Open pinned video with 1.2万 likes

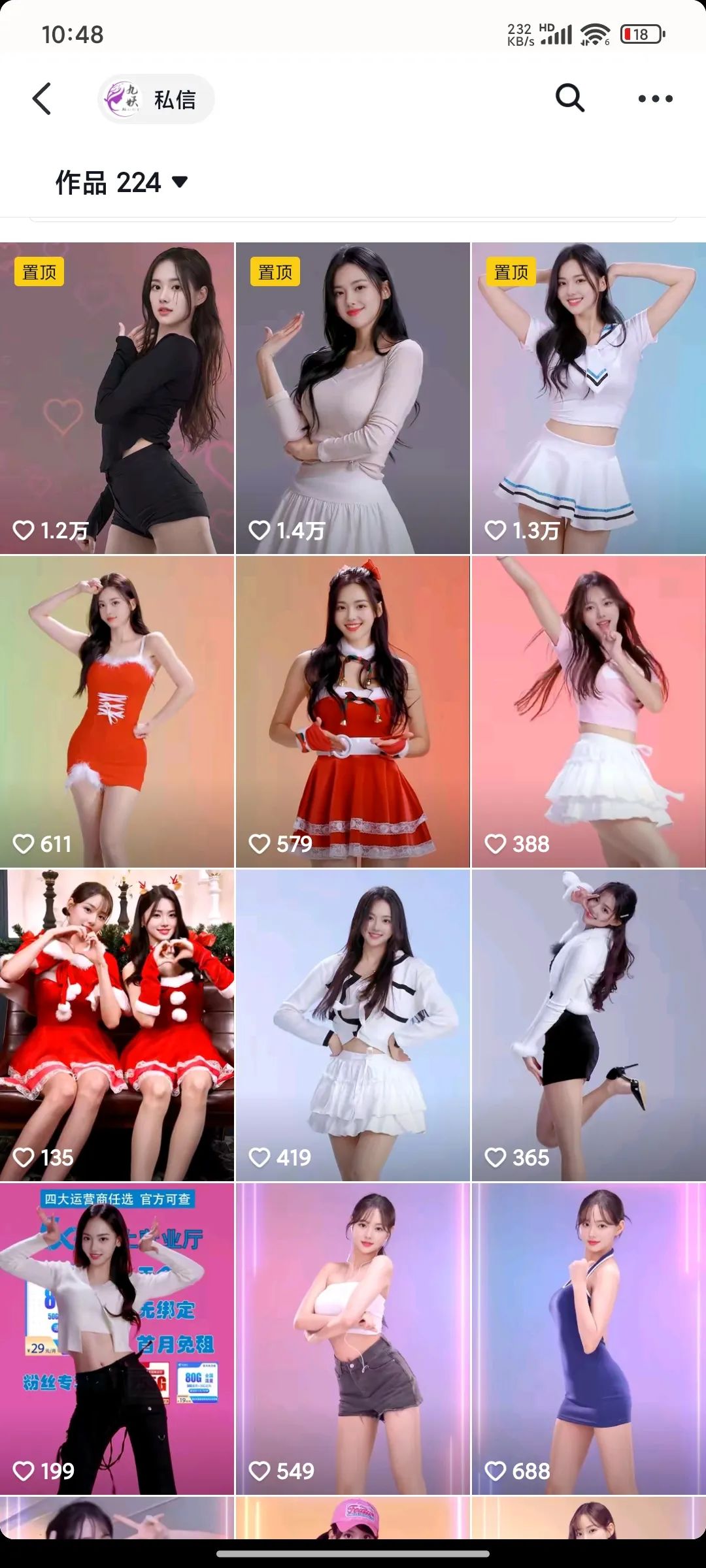117,399
